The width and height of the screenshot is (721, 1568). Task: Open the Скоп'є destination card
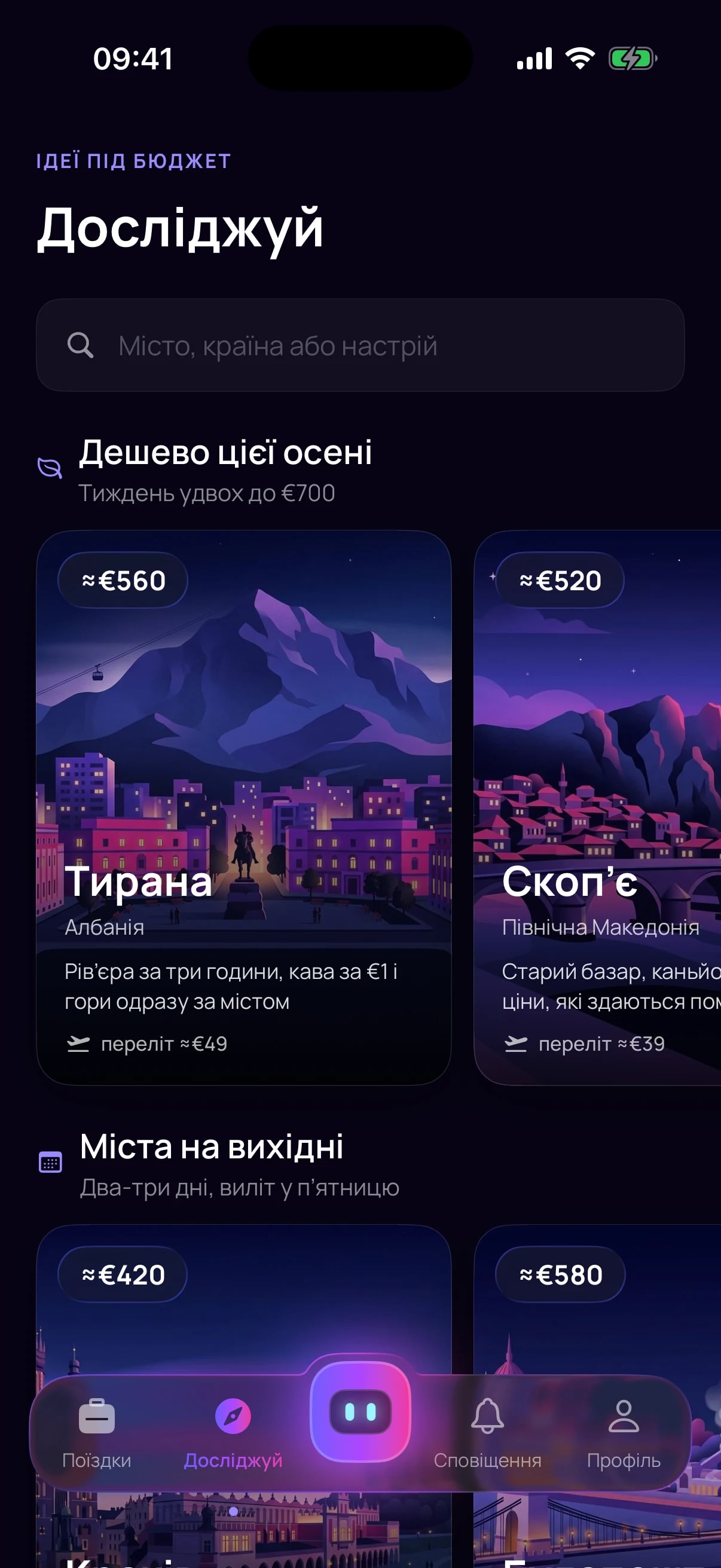click(597, 807)
